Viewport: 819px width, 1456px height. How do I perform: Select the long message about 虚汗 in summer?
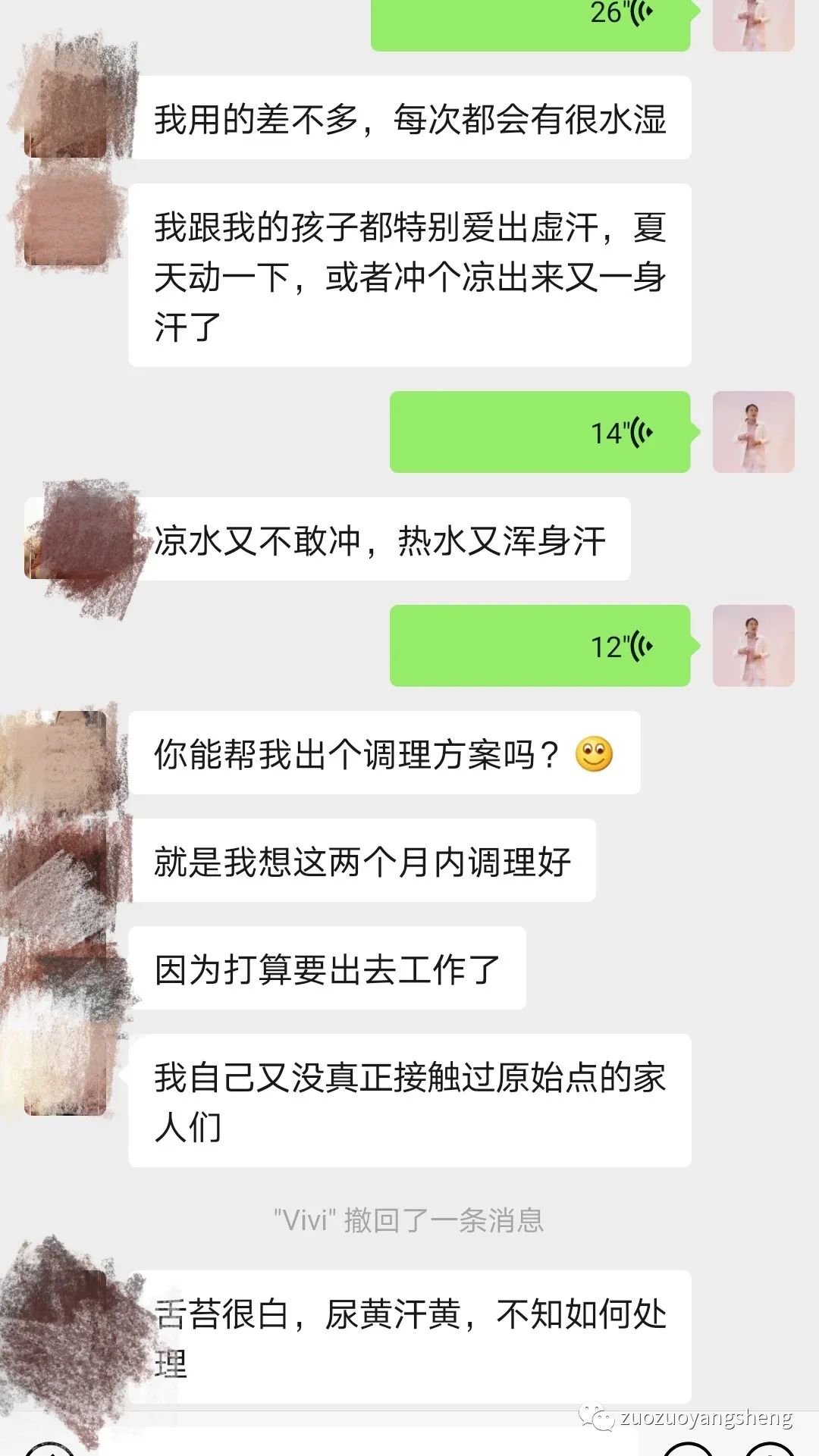tap(413, 277)
